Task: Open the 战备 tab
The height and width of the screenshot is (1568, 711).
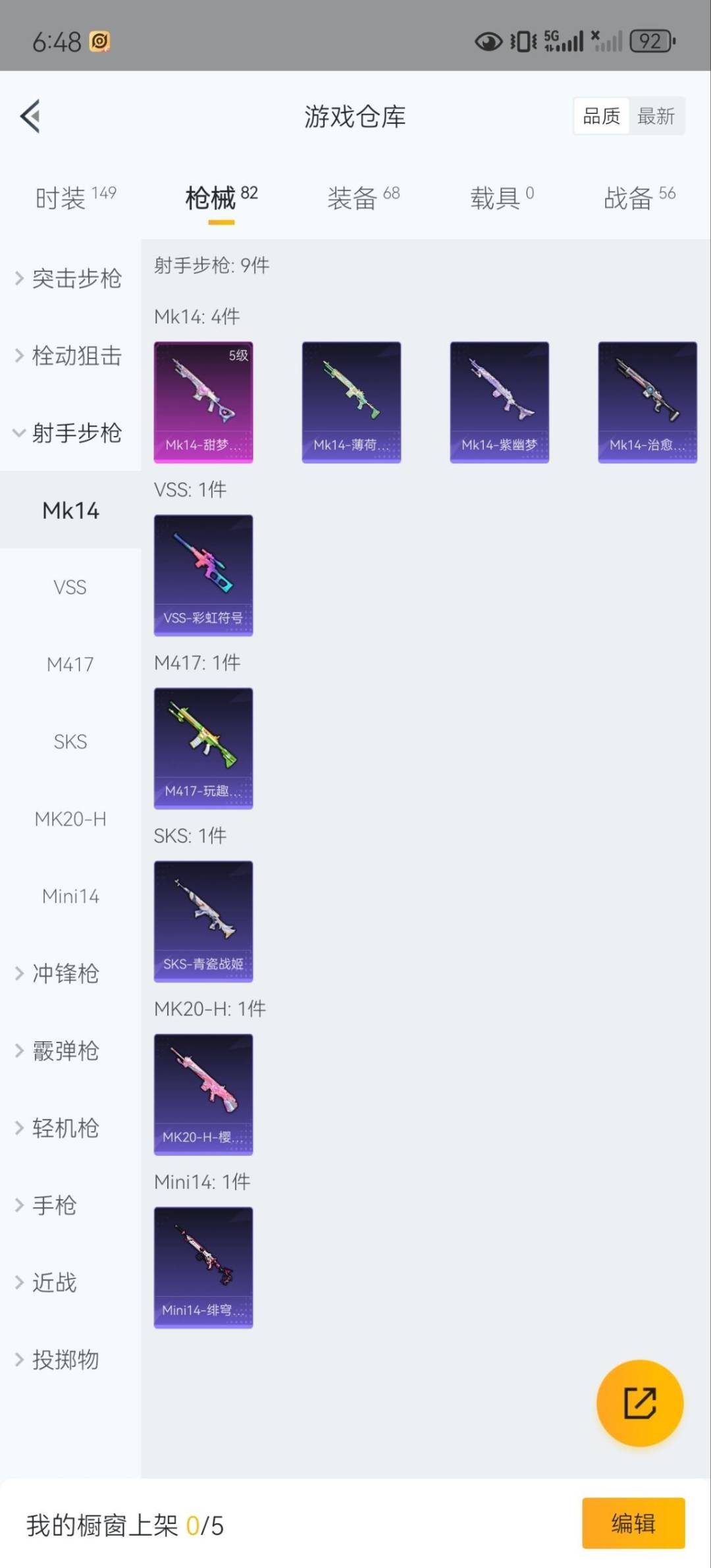Action: click(x=639, y=198)
